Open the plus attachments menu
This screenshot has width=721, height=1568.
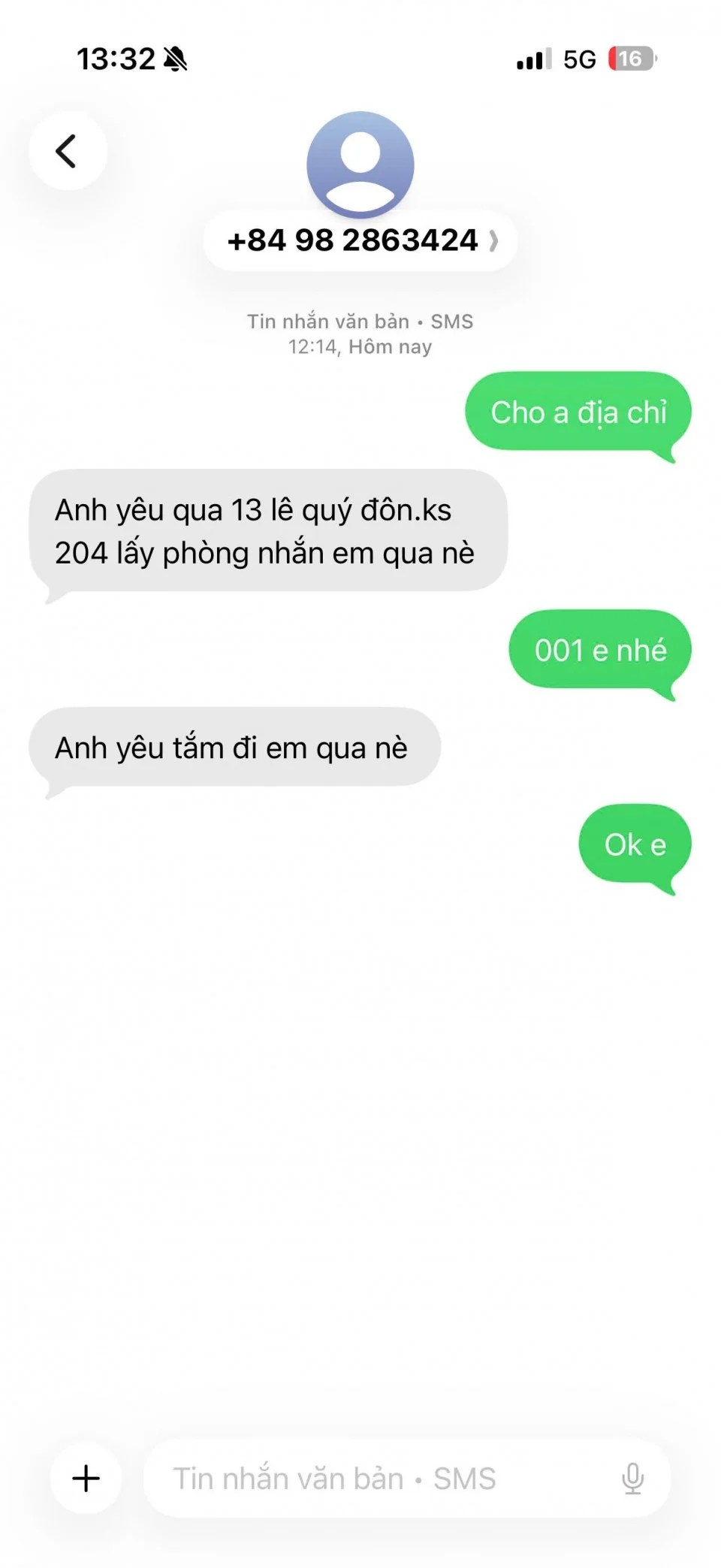(x=86, y=1477)
